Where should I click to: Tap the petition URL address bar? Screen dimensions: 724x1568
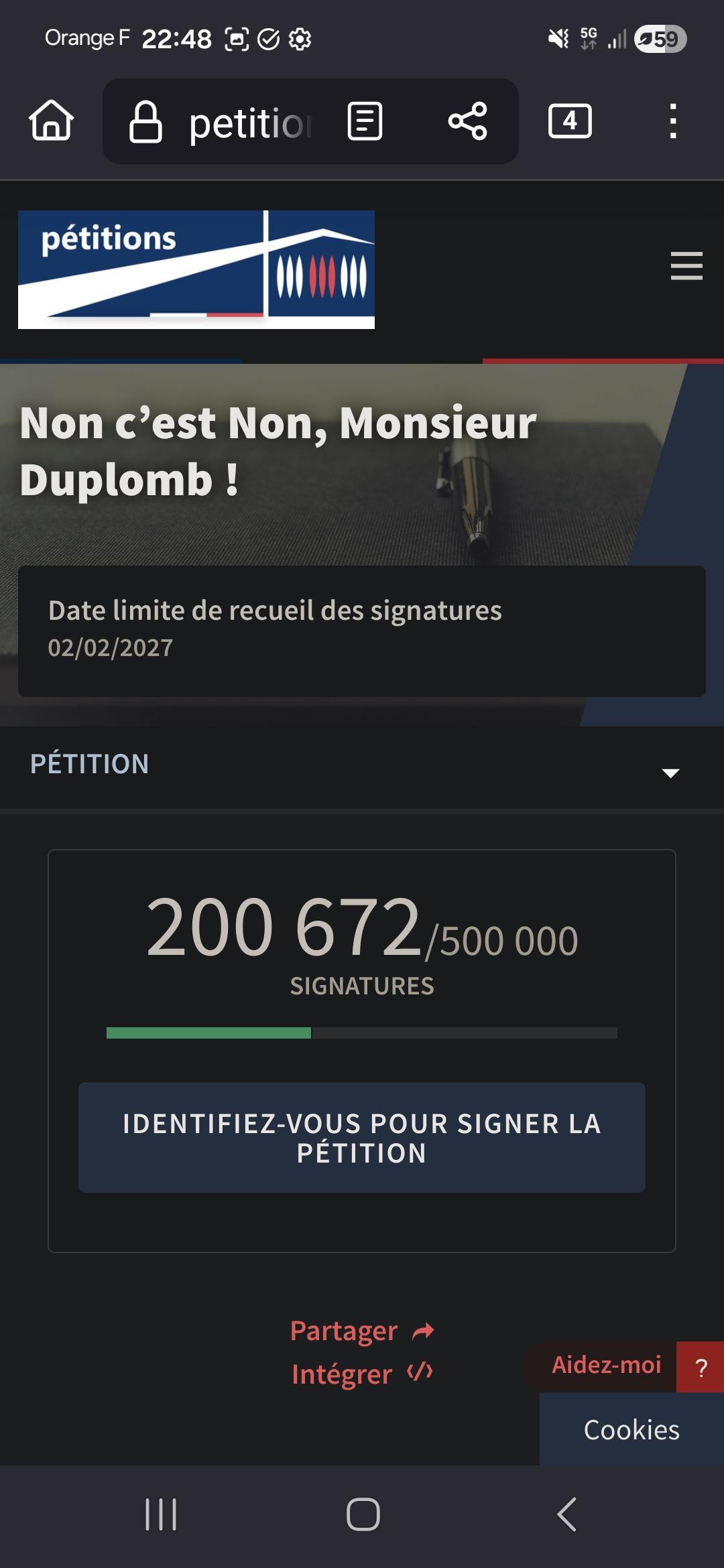(x=248, y=123)
